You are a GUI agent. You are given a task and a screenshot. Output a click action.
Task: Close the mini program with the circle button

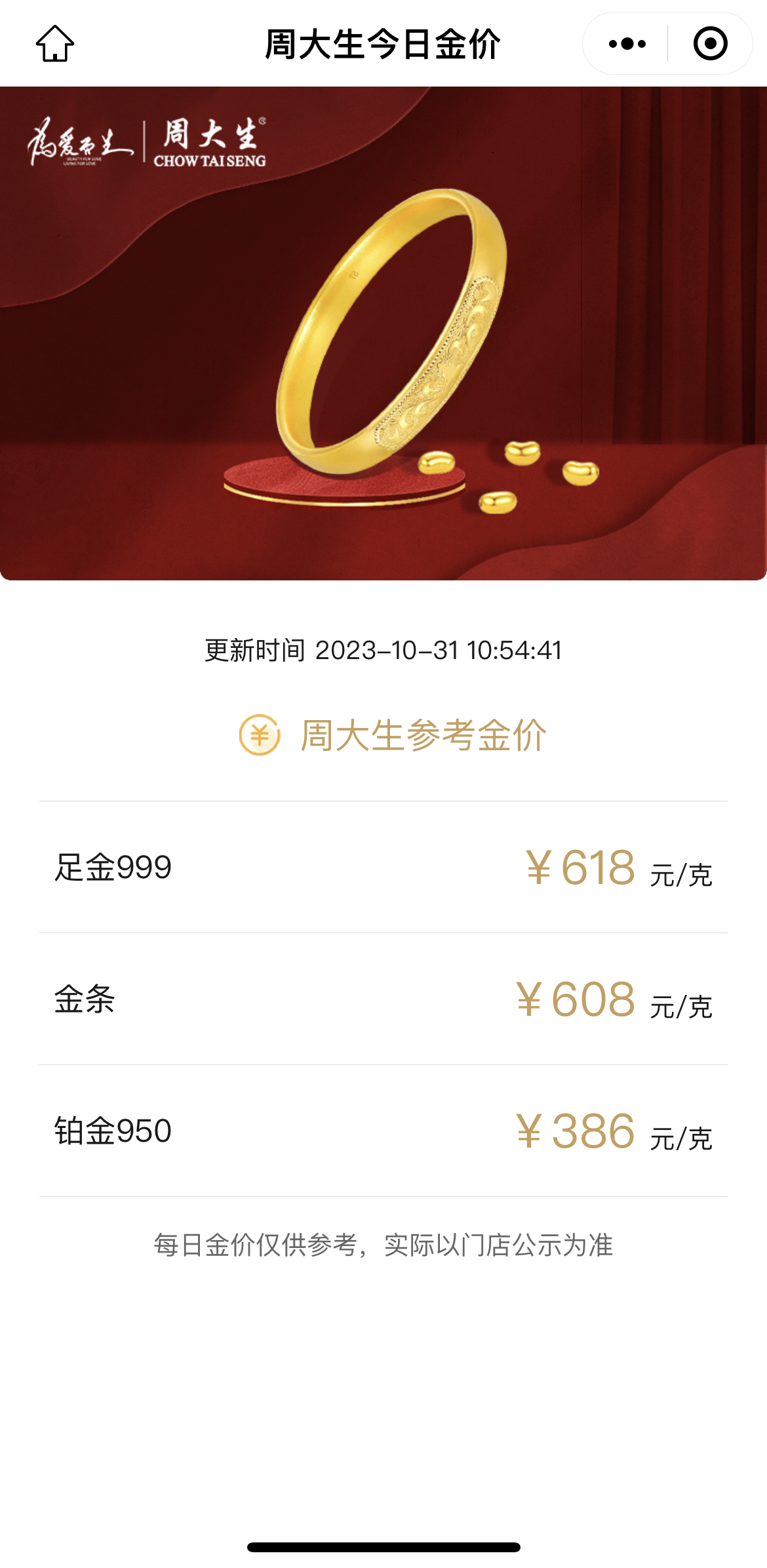tap(710, 44)
